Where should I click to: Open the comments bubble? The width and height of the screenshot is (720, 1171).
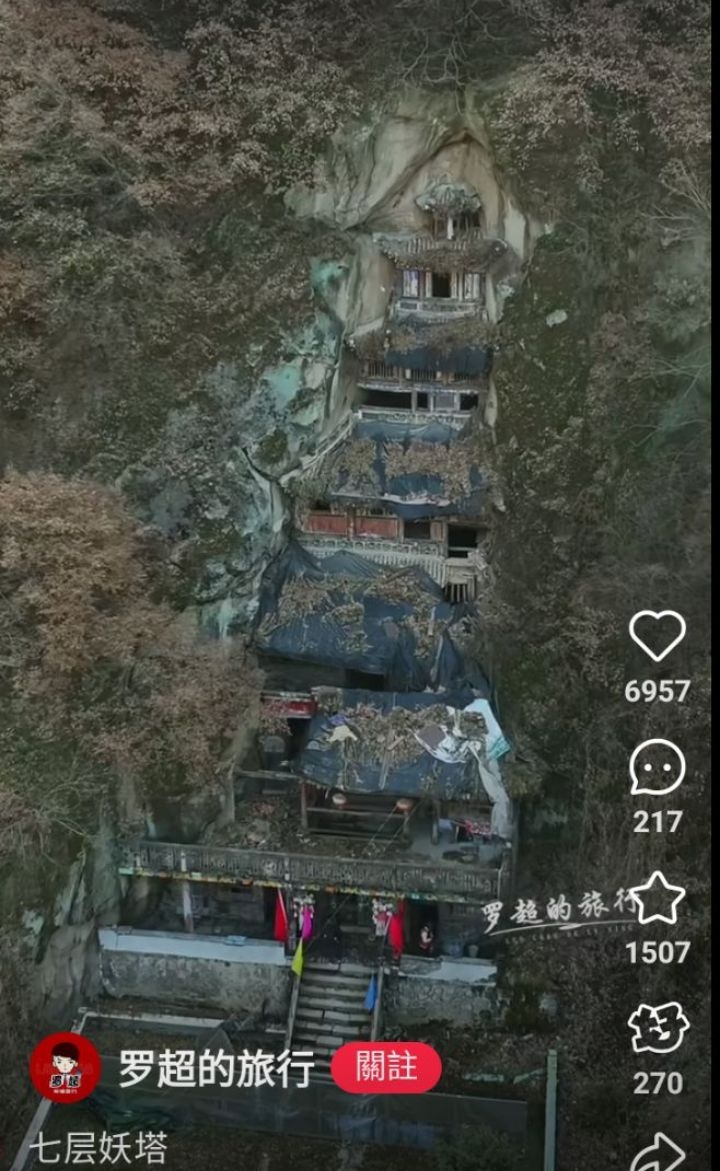[x=657, y=767]
